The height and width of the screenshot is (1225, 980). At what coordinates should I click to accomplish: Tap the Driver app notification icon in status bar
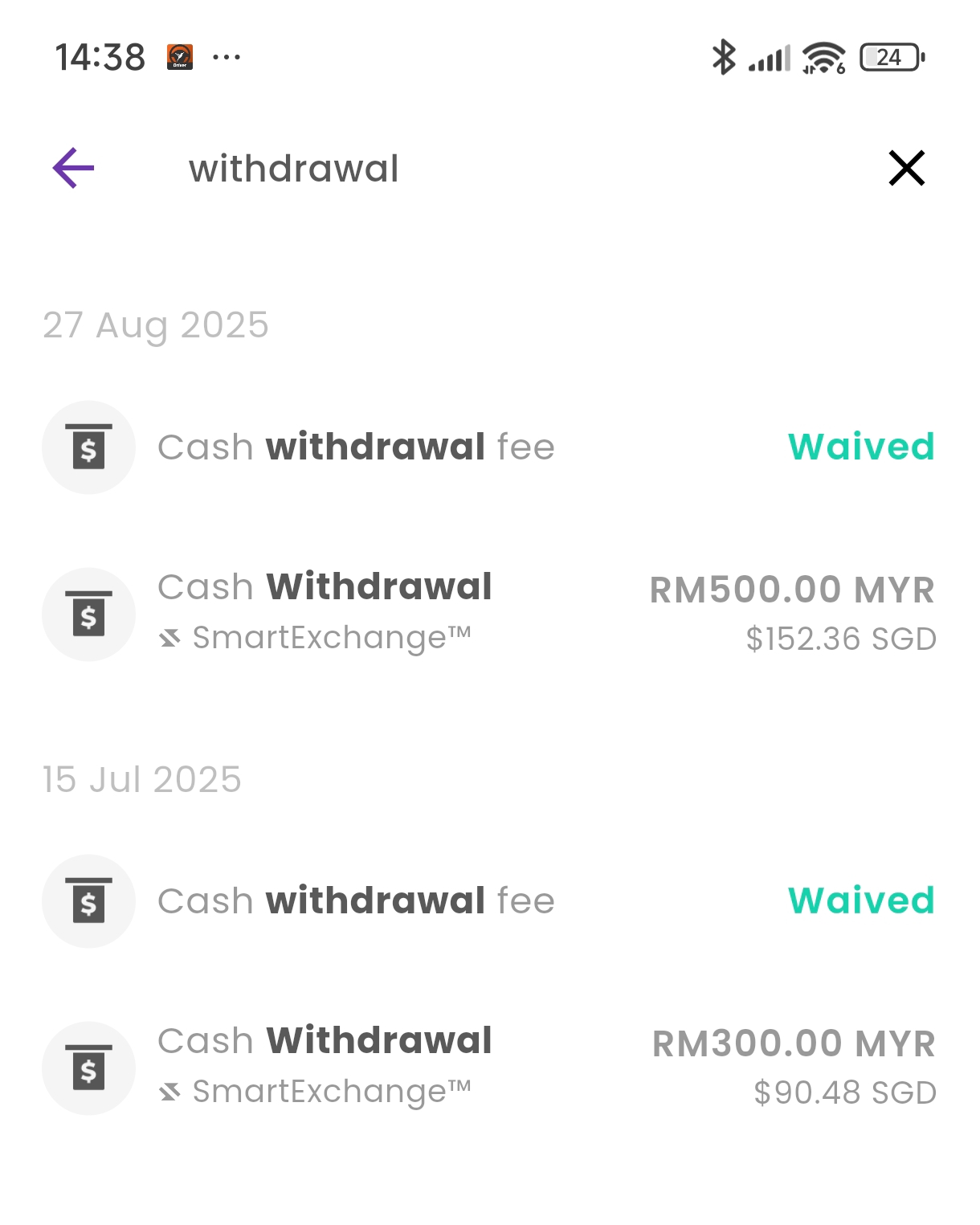[x=180, y=55]
